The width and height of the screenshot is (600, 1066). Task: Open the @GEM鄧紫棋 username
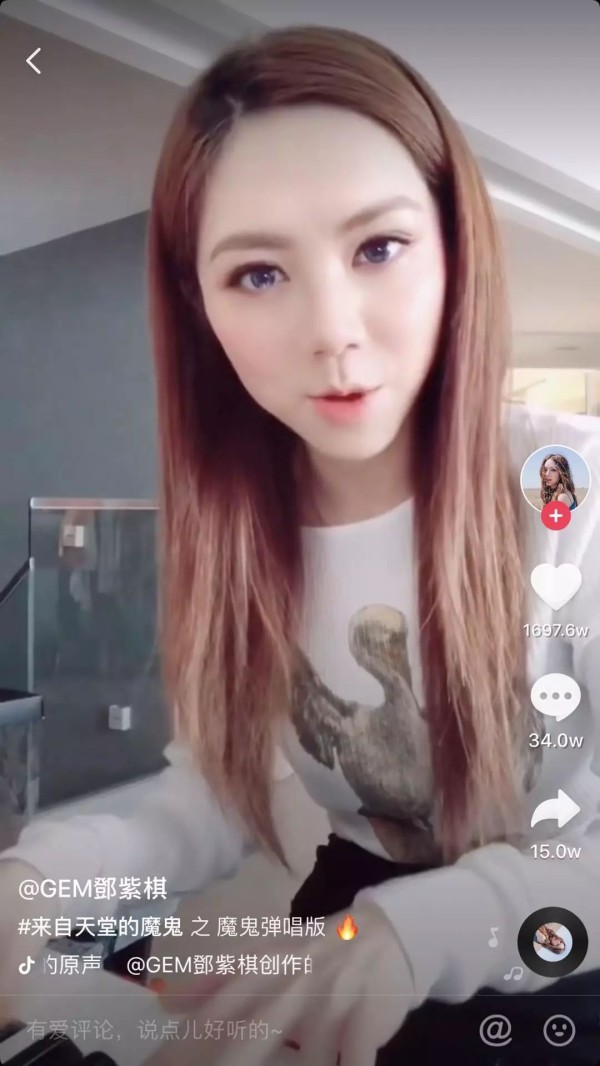(92, 889)
